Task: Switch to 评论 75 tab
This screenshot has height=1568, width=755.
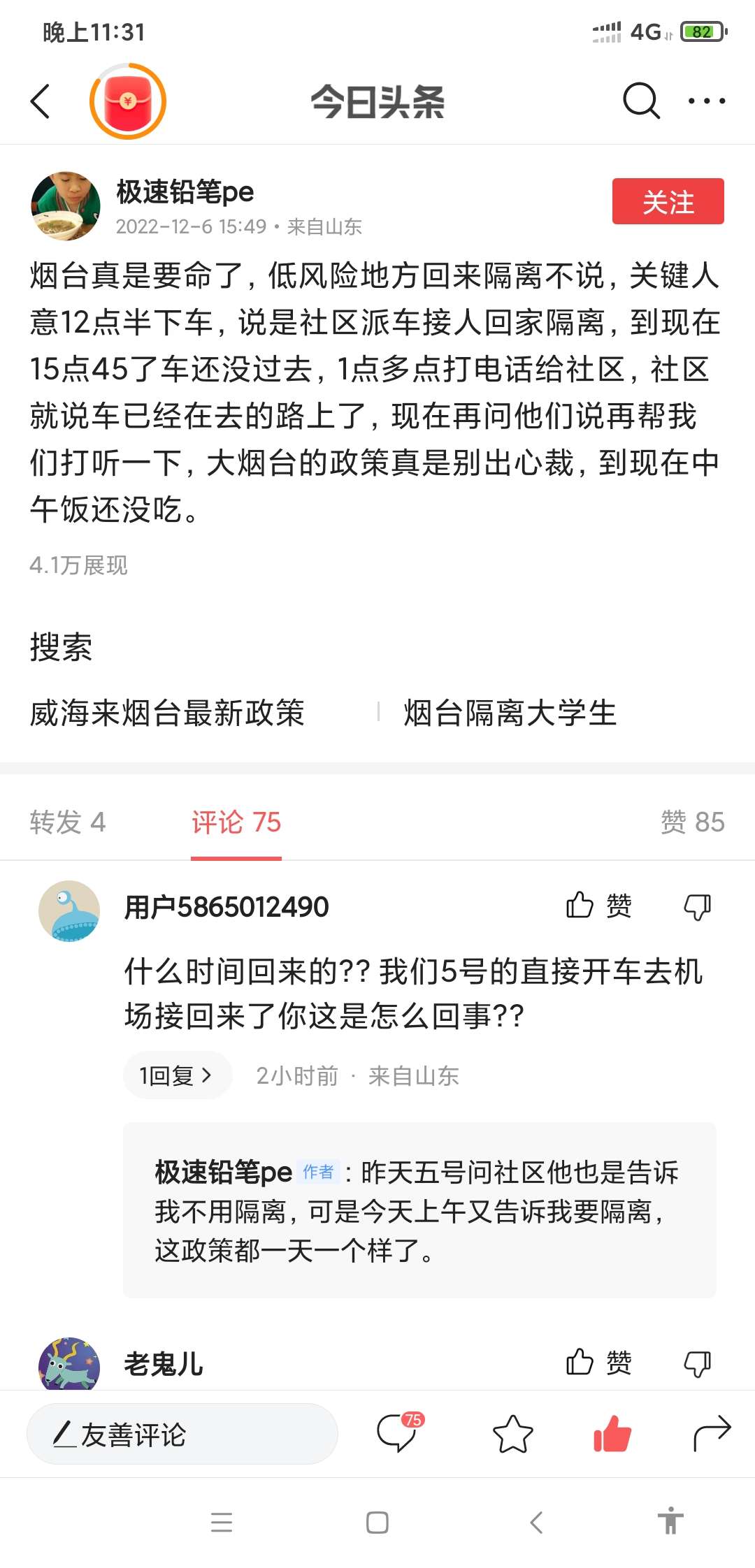Action: pyautogui.click(x=236, y=822)
